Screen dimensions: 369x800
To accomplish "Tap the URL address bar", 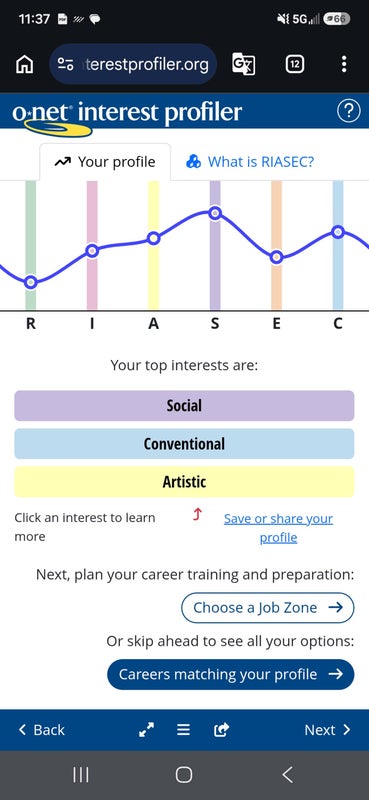I will (x=133, y=64).
